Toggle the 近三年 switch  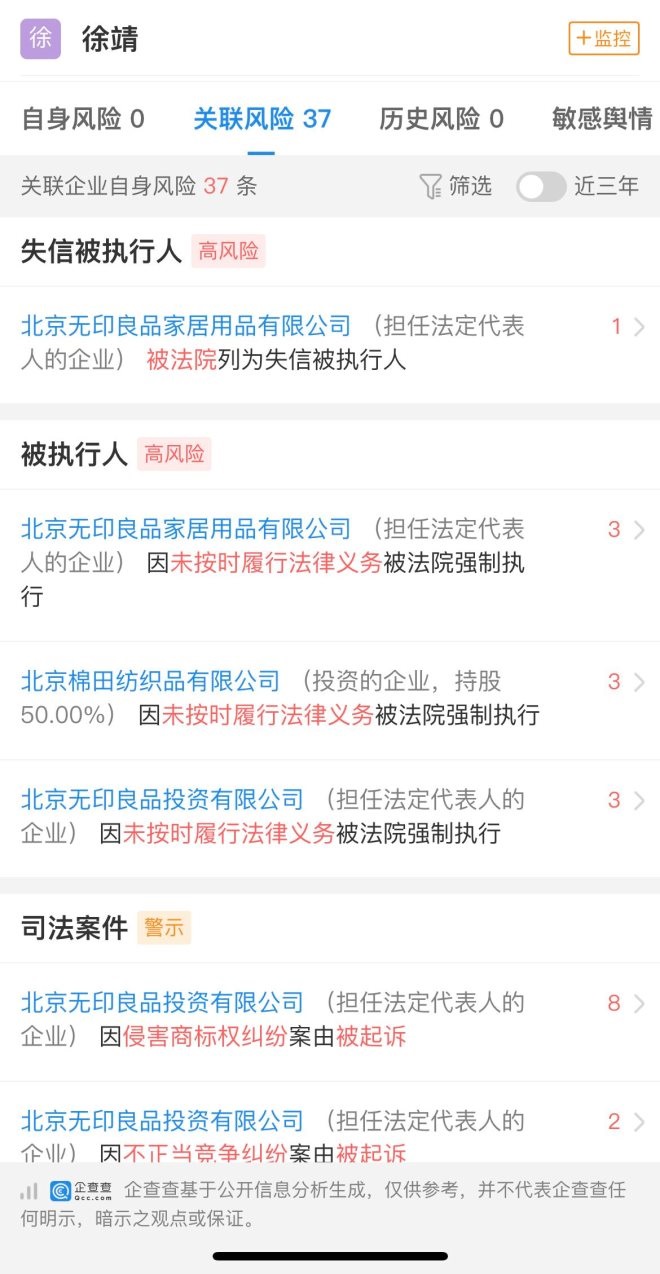click(541, 186)
